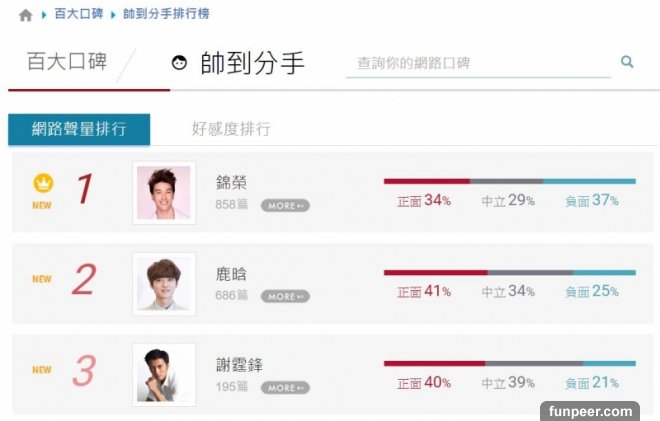660x421 pixels.
Task: Open 鹿晗's profile photo
Action: coord(164,284)
